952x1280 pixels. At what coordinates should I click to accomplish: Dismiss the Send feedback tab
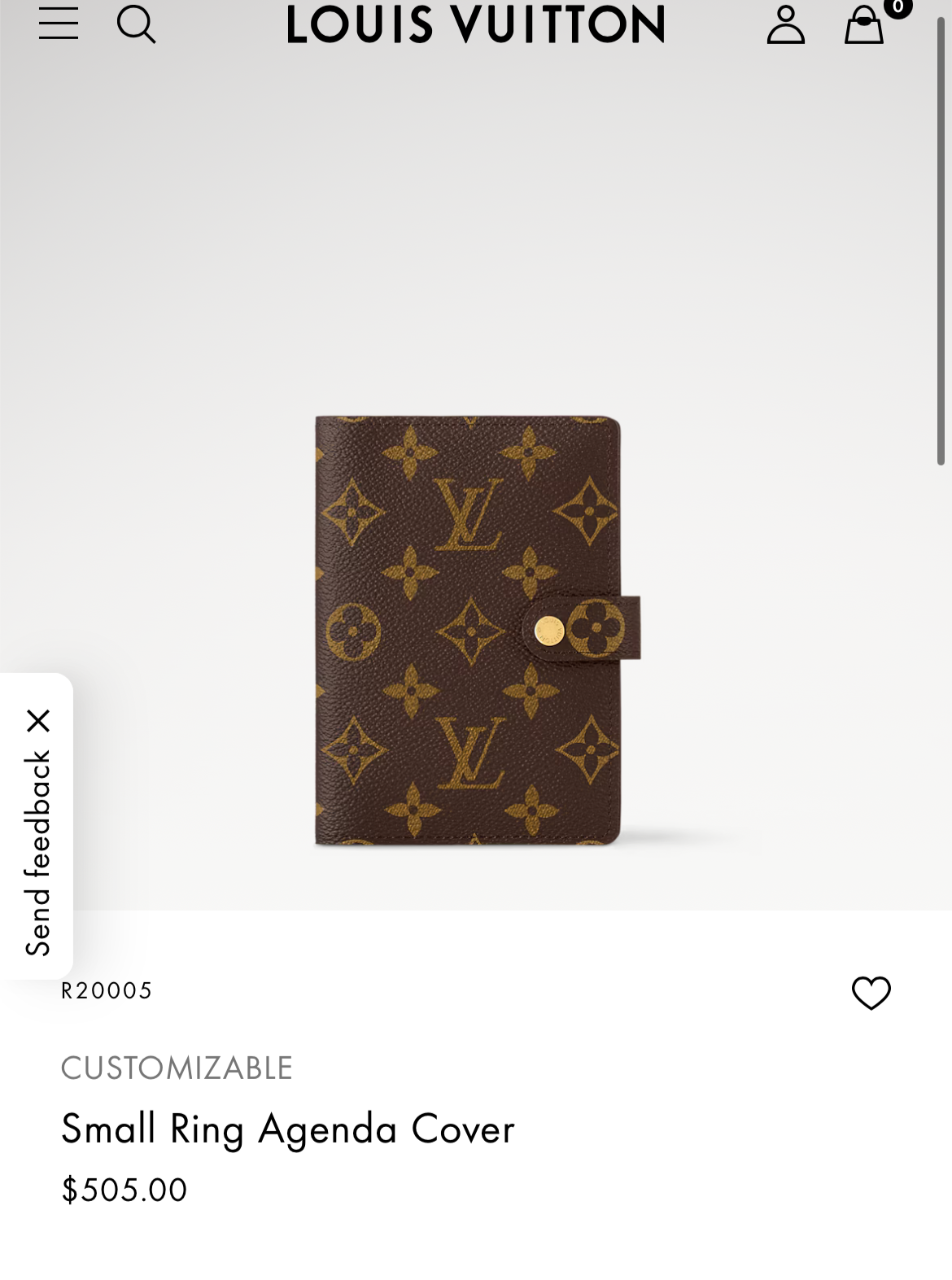(x=38, y=721)
